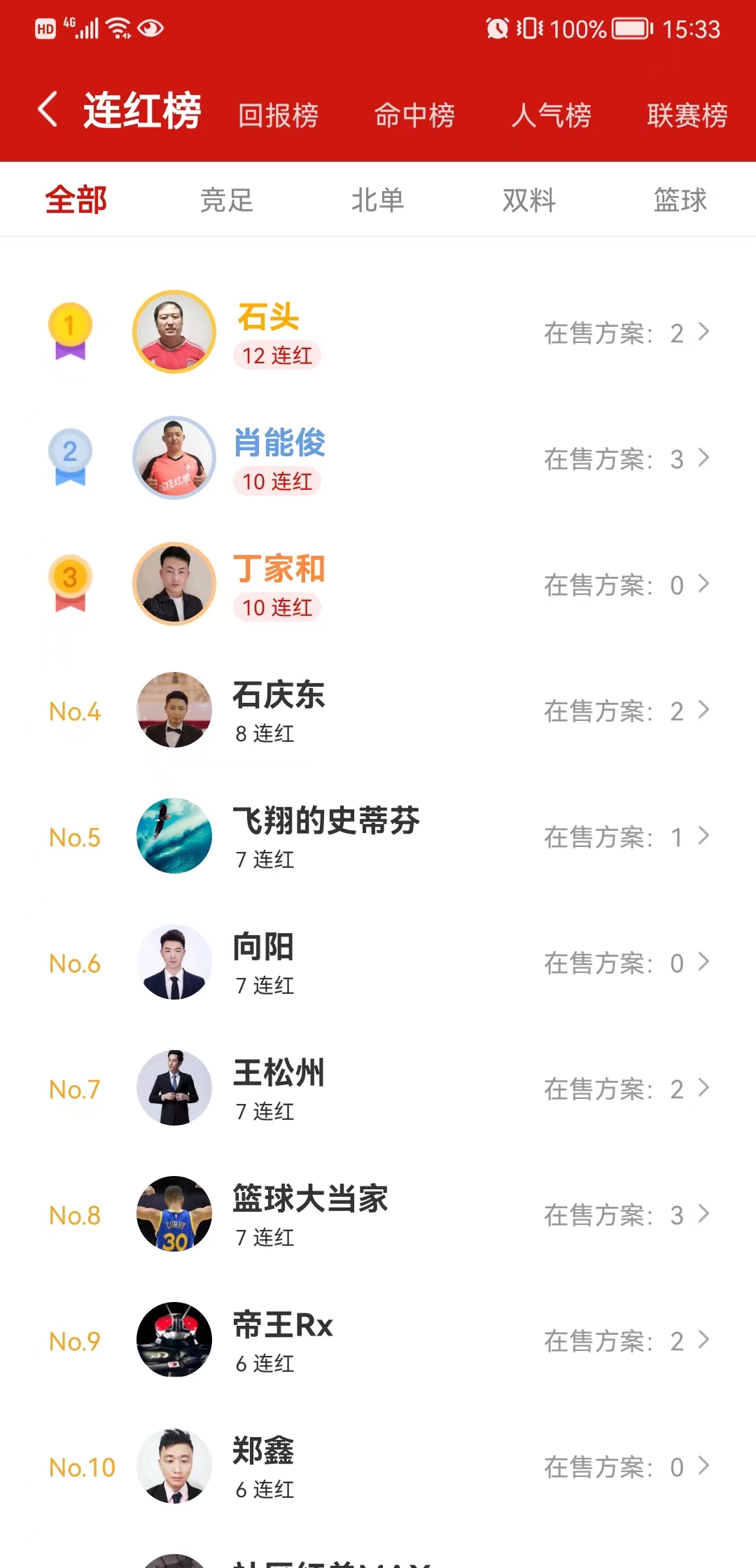The width and height of the screenshot is (756, 1568).
Task: Open 肖能俊's row with 10 连红
Action: coord(378,458)
